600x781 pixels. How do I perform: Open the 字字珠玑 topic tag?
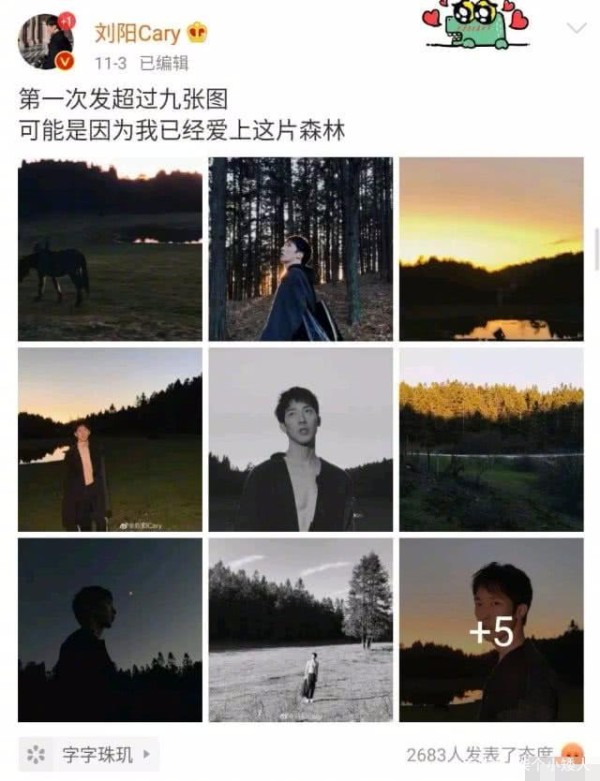tap(88, 754)
